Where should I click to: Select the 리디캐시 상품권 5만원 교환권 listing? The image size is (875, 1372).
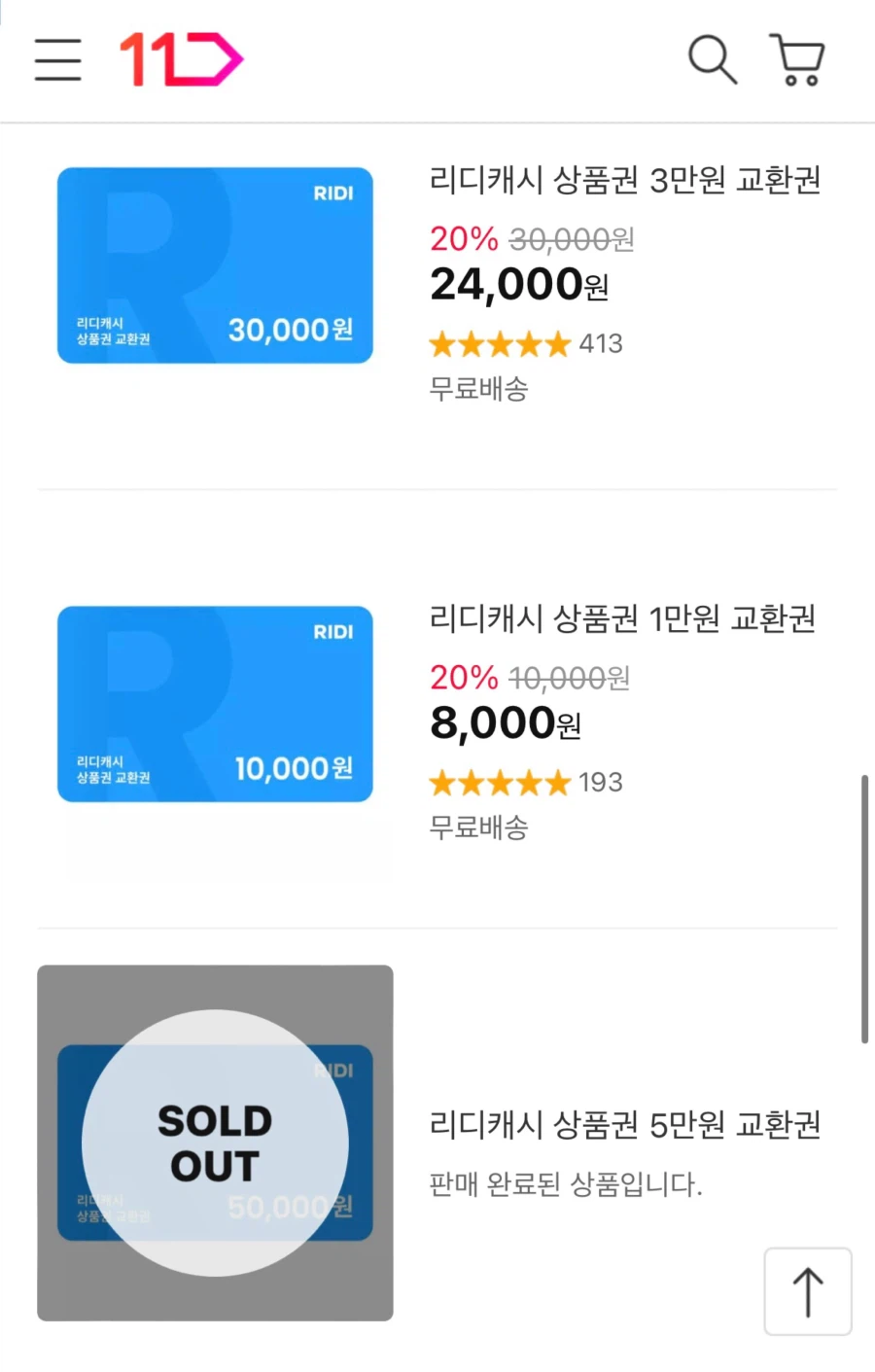(x=625, y=1125)
